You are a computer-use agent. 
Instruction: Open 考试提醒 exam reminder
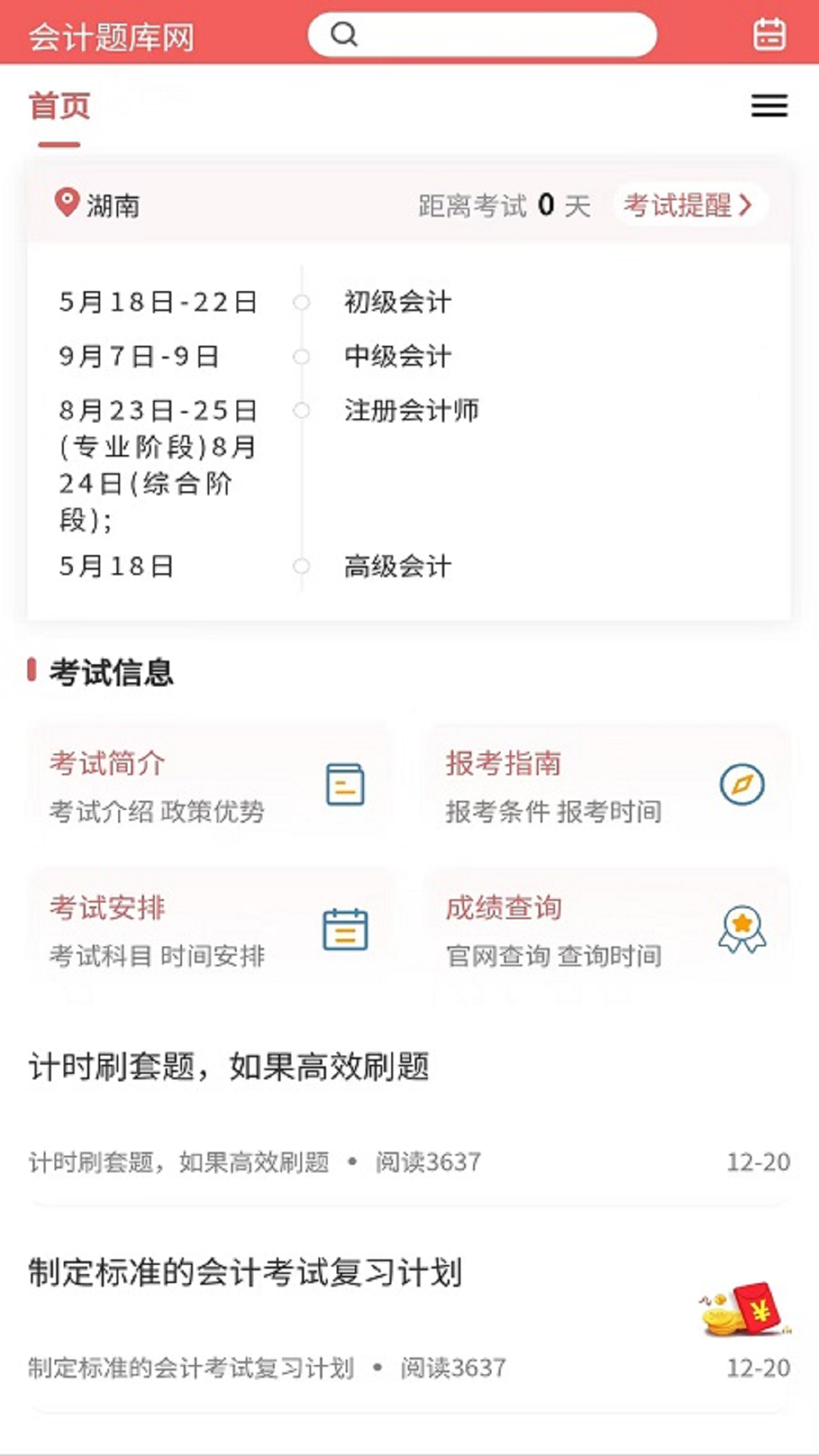(688, 205)
